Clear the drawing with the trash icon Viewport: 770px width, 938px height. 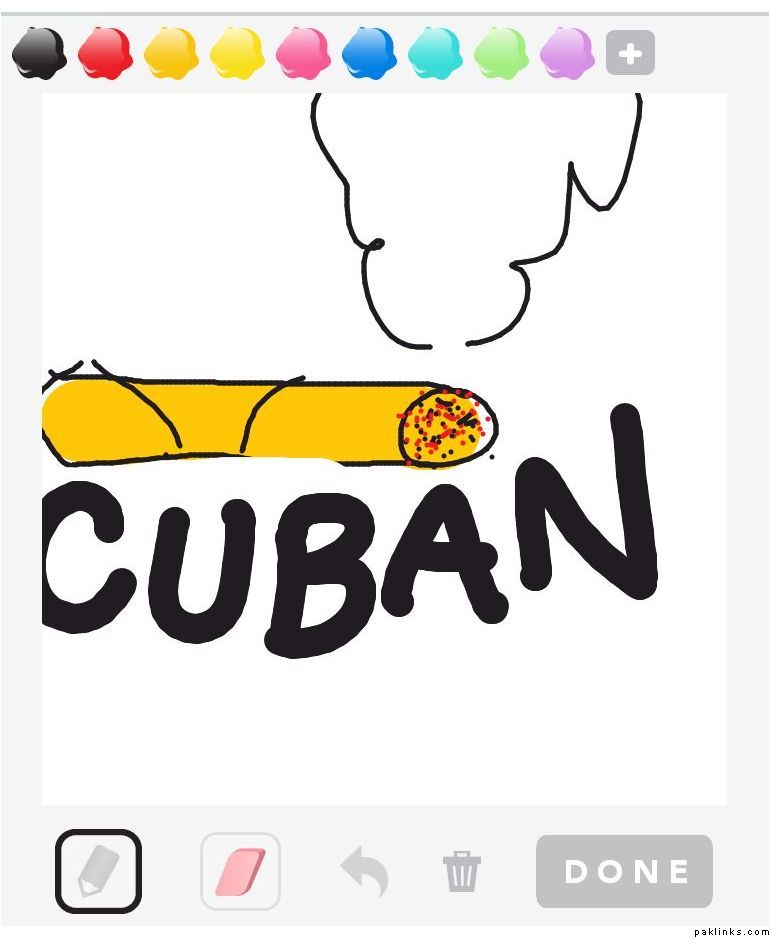pyautogui.click(x=462, y=871)
